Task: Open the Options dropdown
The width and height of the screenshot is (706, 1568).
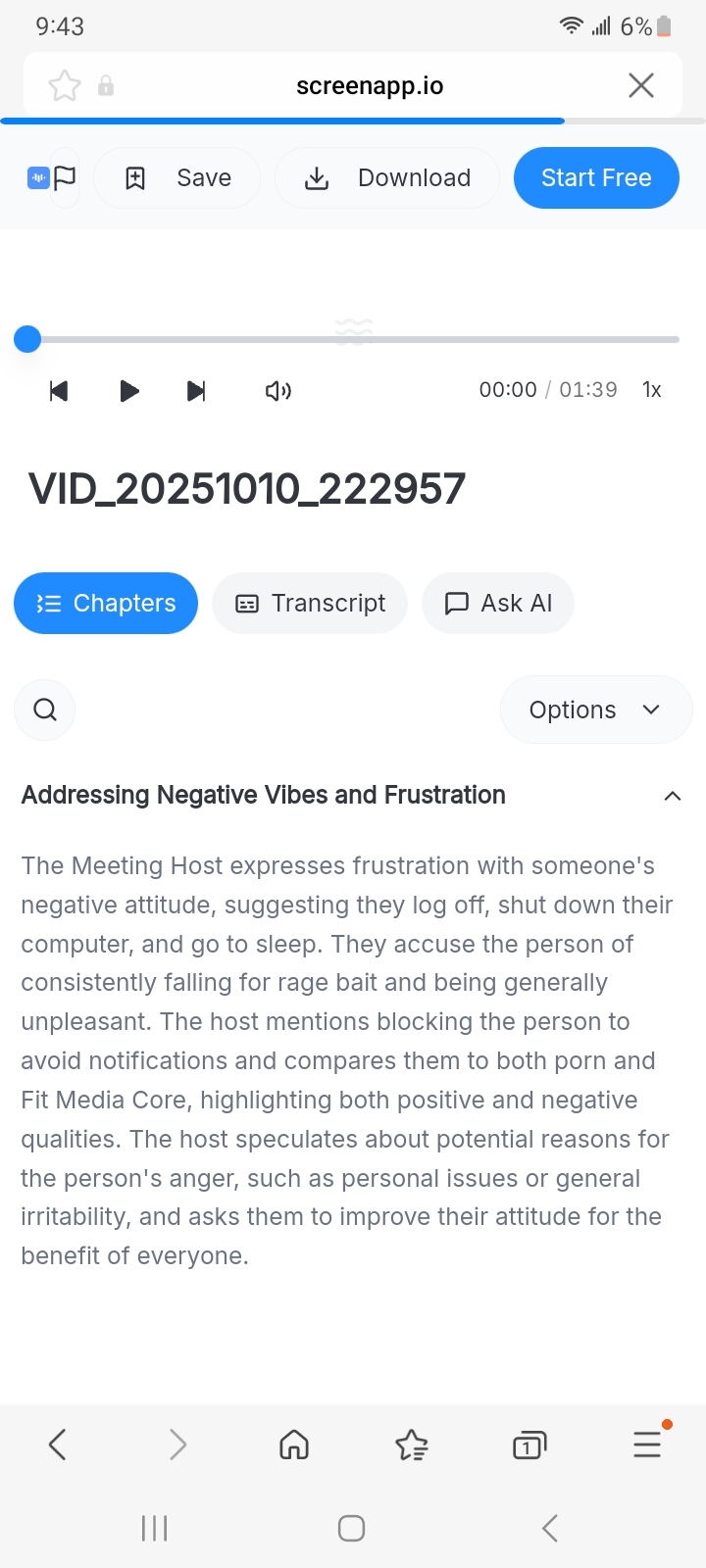Action: pyautogui.click(x=595, y=710)
